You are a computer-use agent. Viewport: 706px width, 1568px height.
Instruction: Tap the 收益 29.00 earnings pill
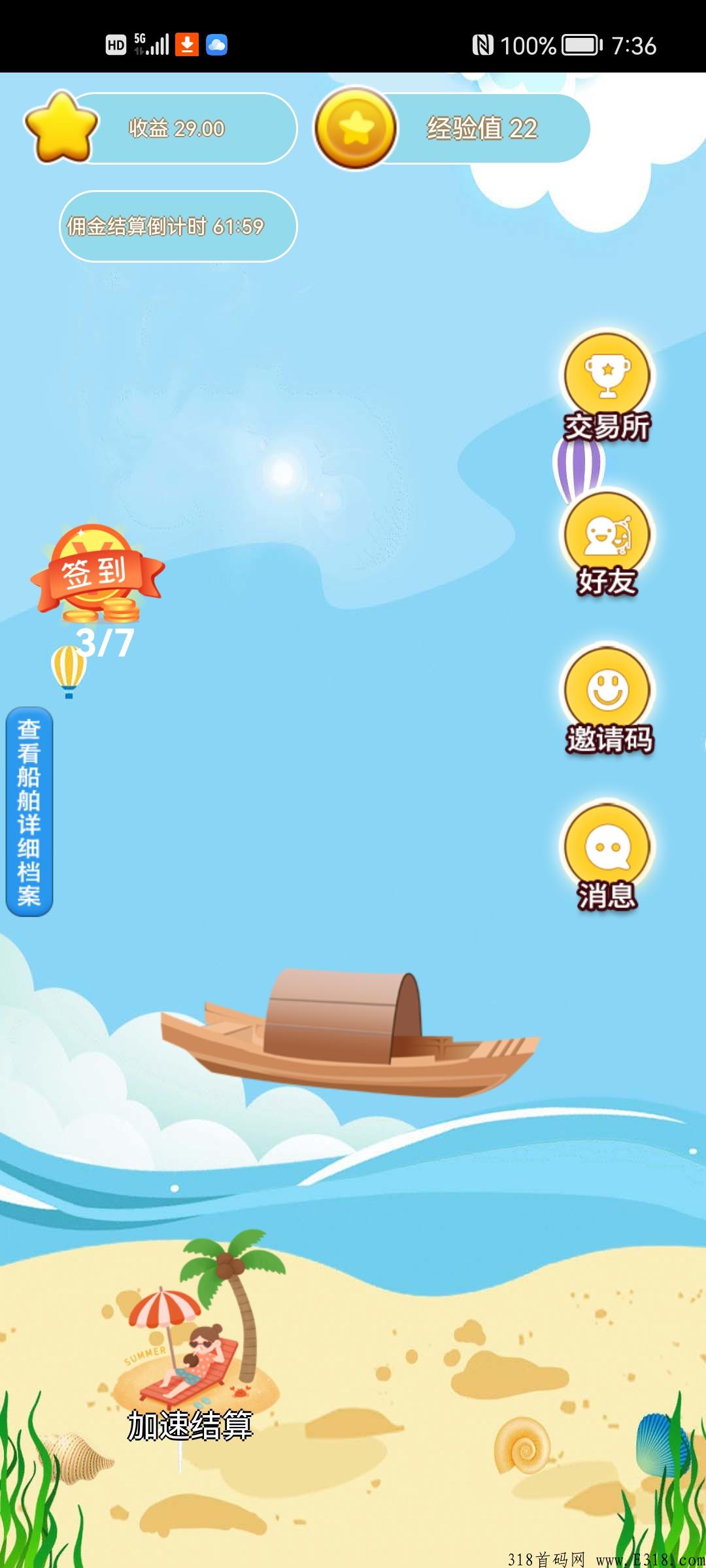pos(161,128)
